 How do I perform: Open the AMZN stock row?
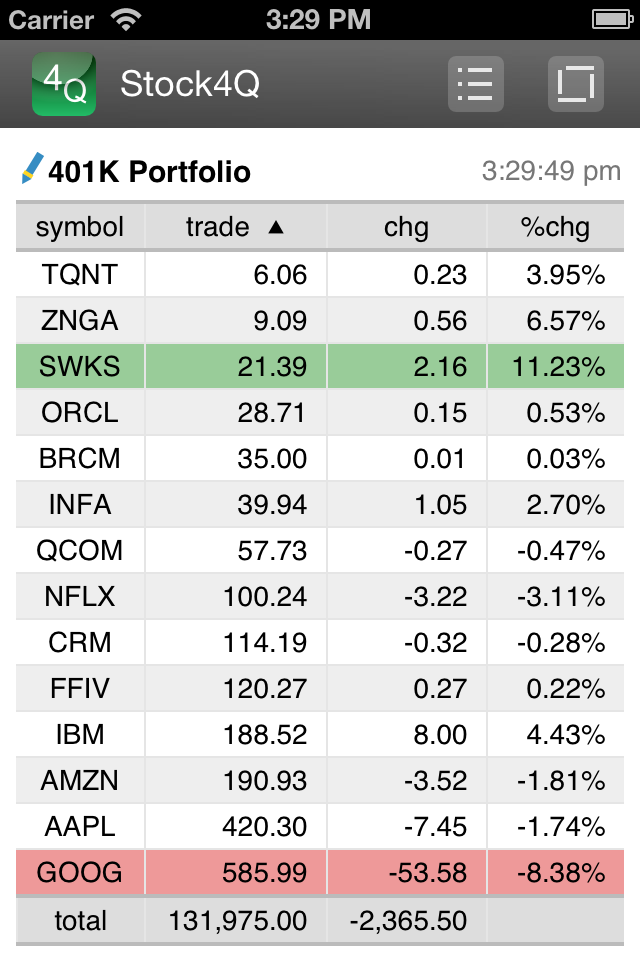click(x=320, y=781)
